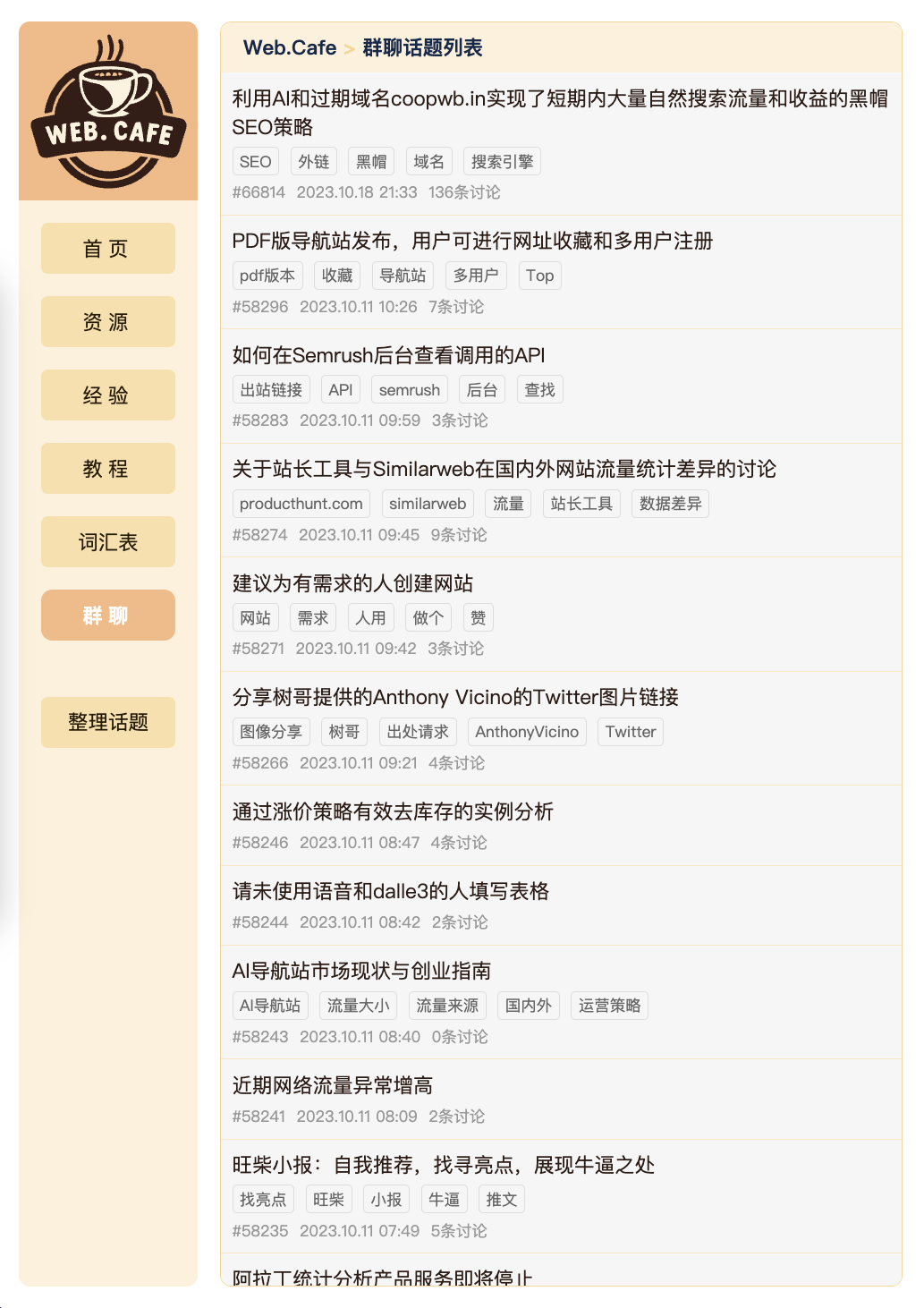Select the 搜索引擎 tag
924x1308 pixels.
pyautogui.click(x=502, y=162)
